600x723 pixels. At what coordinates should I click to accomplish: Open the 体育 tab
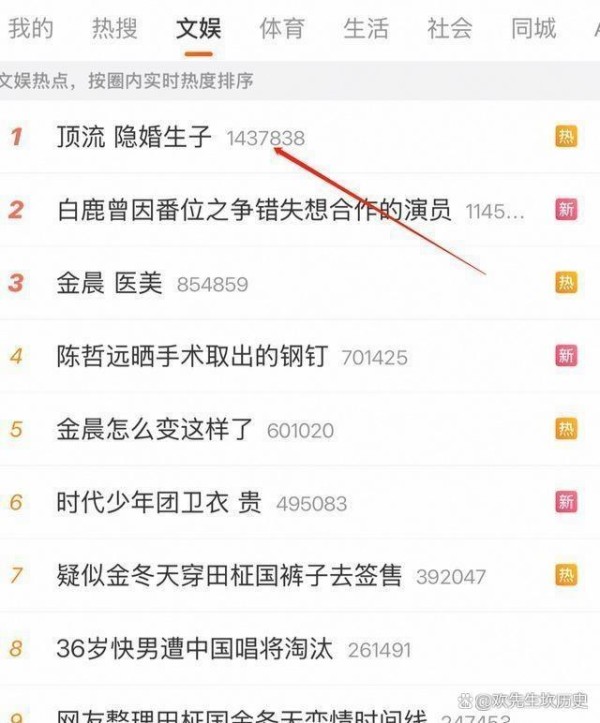[x=282, y=29]
